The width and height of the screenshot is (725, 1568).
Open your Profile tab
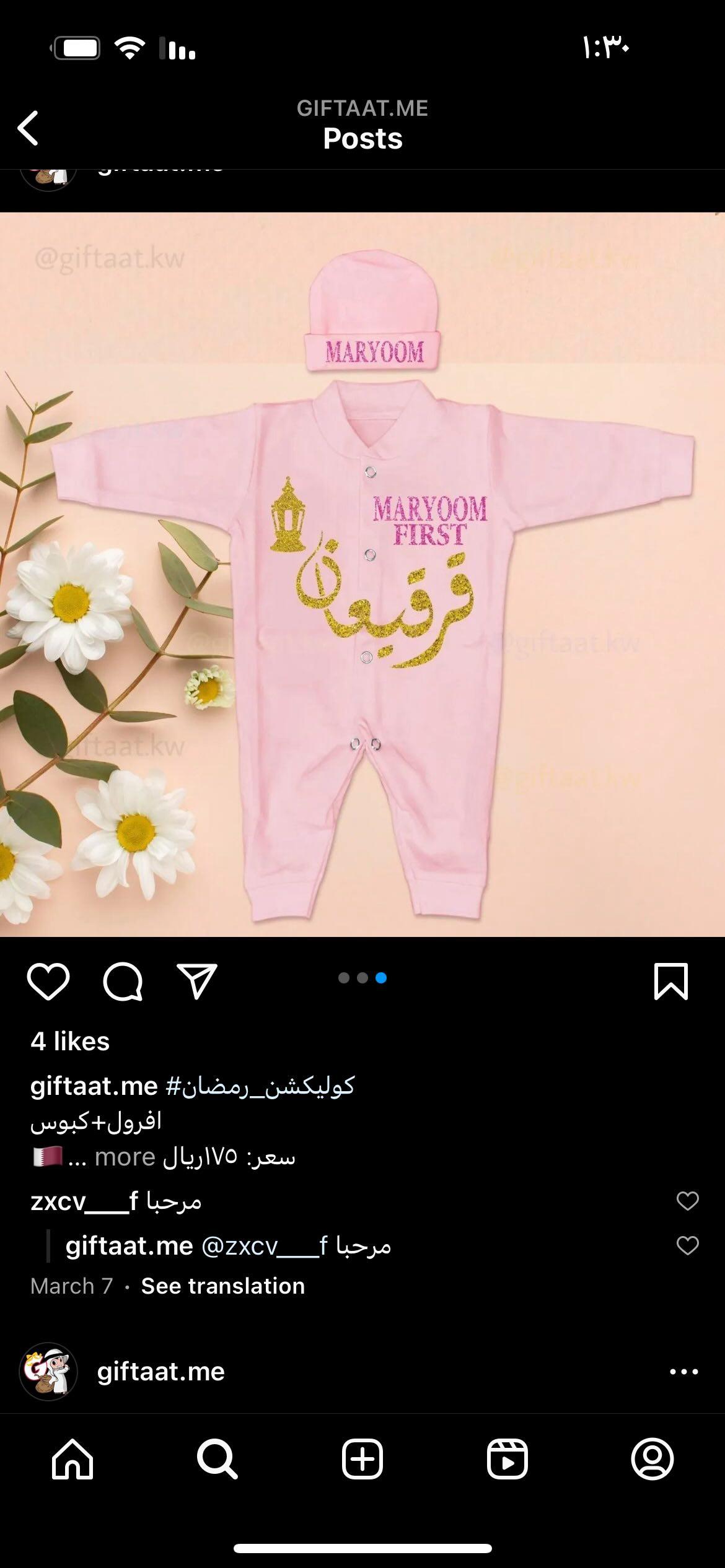pos(652,1459)
